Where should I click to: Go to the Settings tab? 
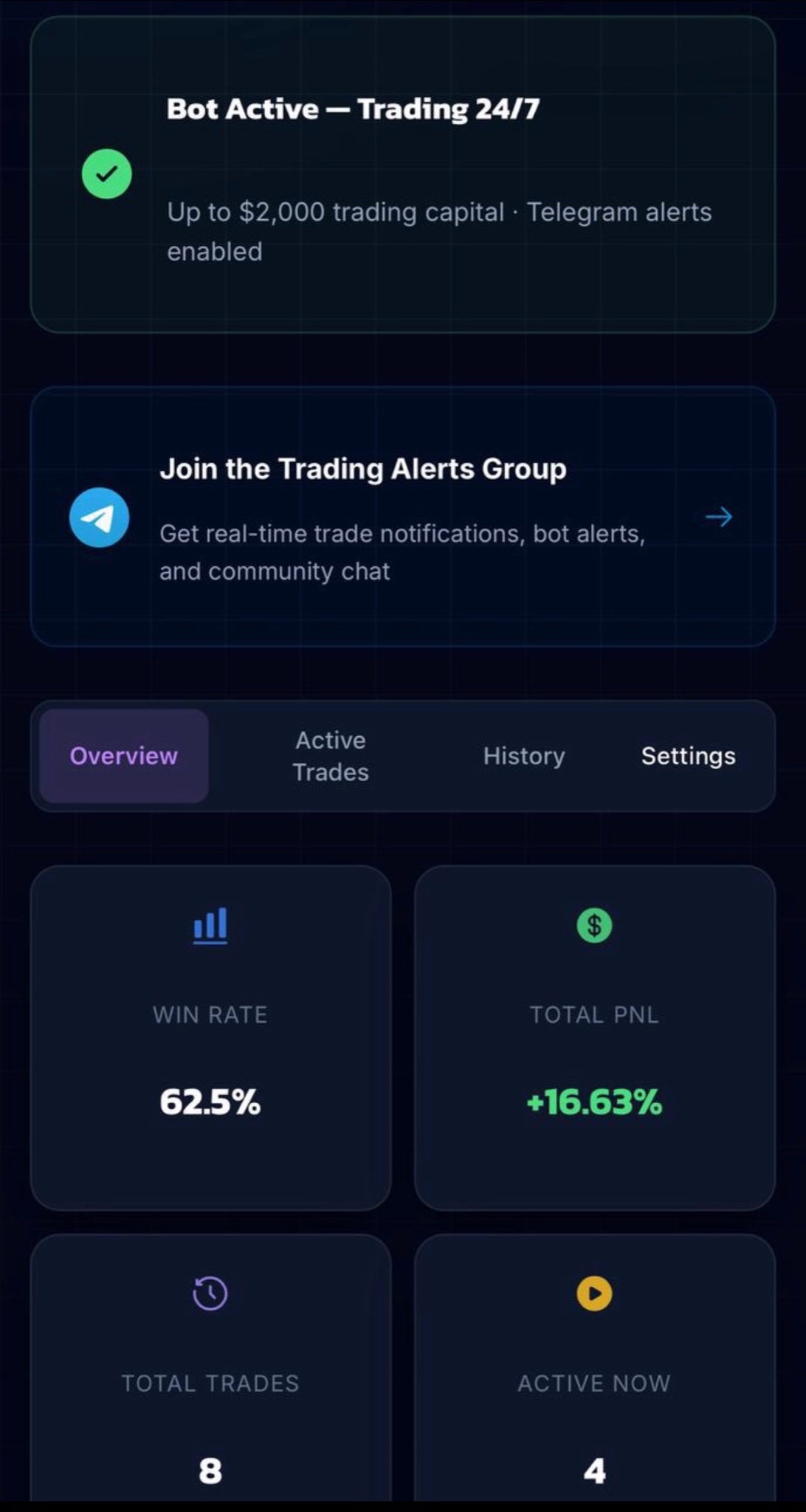pos(688,756)
